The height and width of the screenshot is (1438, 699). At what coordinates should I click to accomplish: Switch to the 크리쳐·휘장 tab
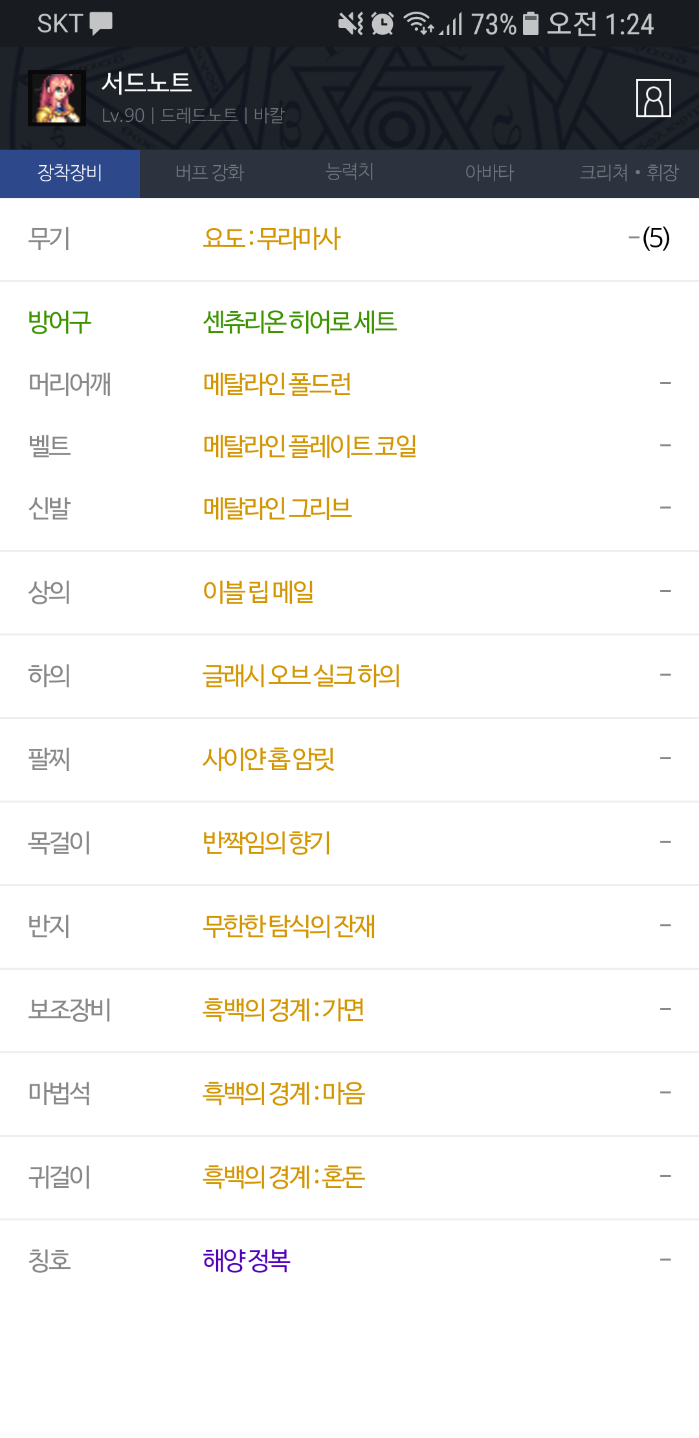click(628, 173)
